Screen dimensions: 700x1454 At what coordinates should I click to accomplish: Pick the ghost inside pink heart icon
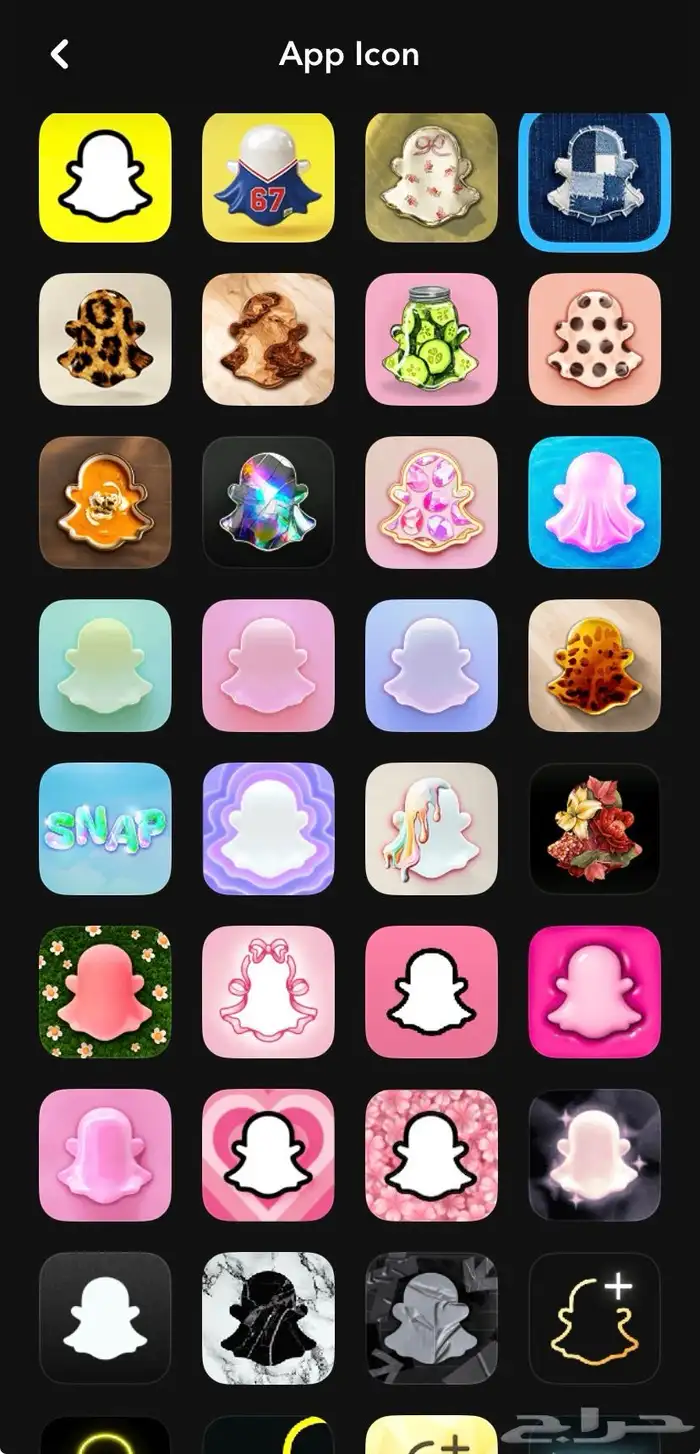click(x=268, y=1154)
